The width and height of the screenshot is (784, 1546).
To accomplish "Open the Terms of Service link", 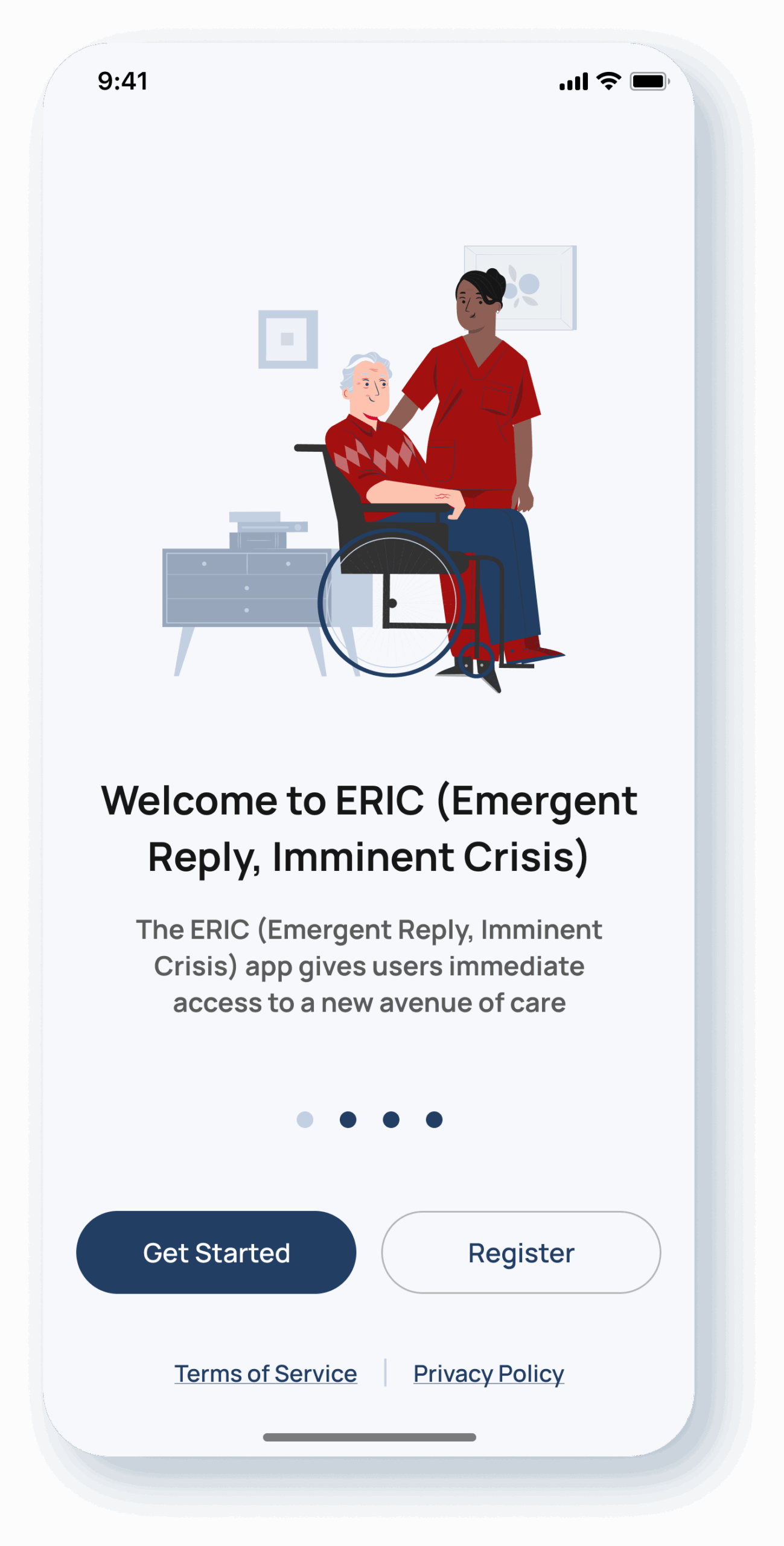I will coord(266,1373).
